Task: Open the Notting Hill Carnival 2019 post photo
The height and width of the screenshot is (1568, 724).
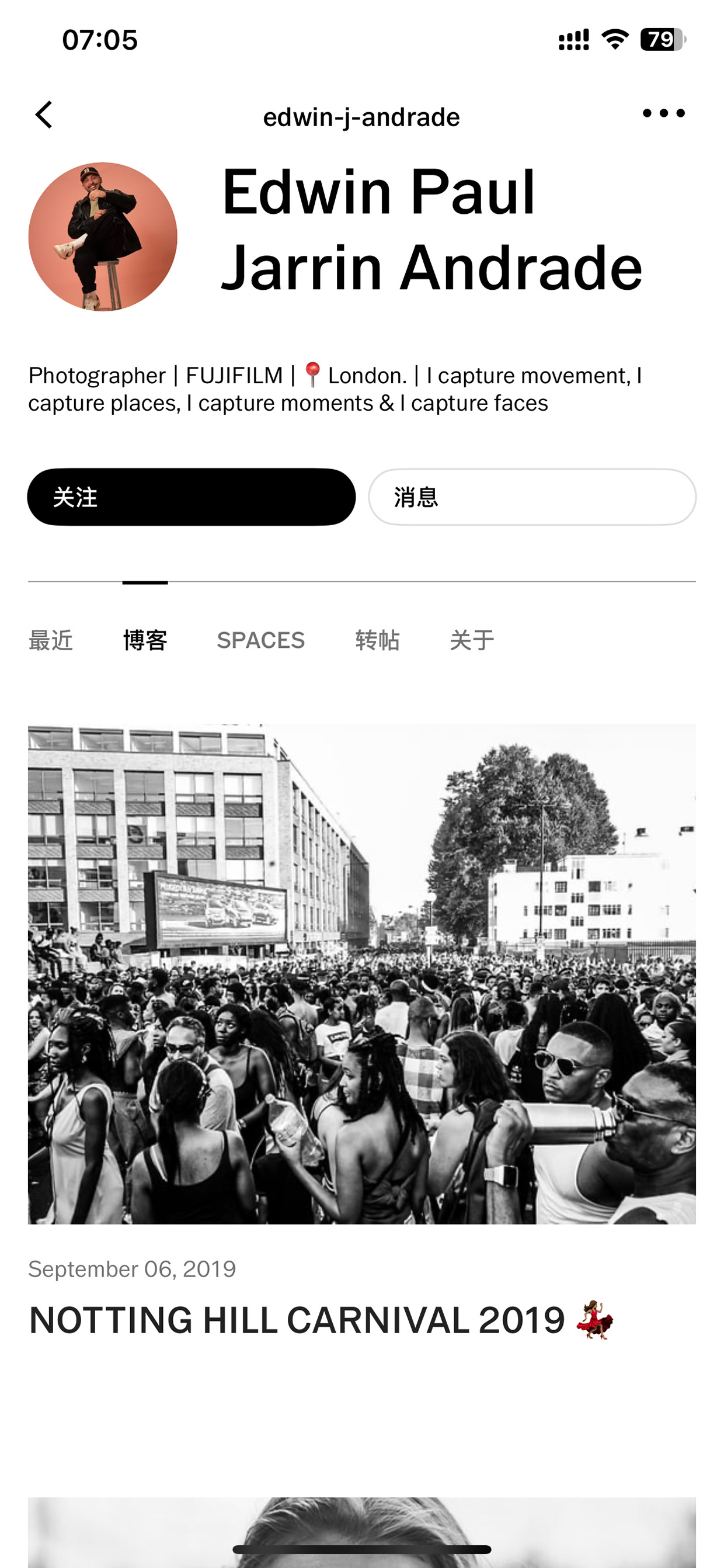Action: [362, 974]
